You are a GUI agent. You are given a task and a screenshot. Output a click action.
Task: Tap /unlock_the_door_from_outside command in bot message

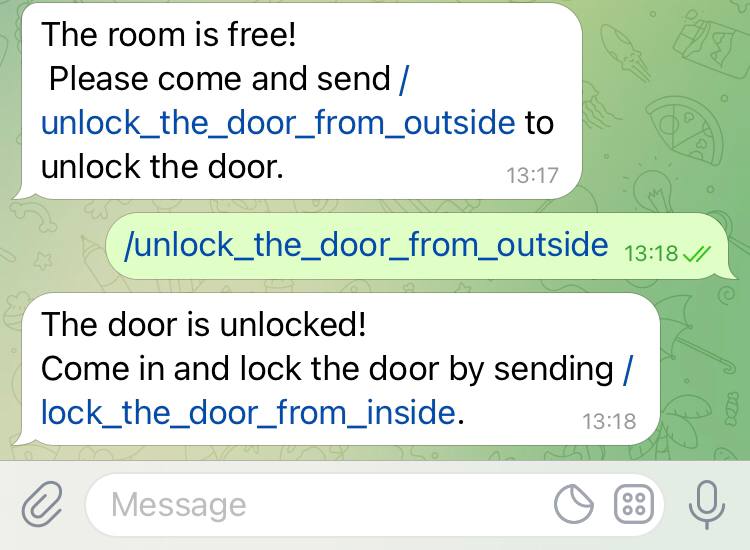[278, 123]
